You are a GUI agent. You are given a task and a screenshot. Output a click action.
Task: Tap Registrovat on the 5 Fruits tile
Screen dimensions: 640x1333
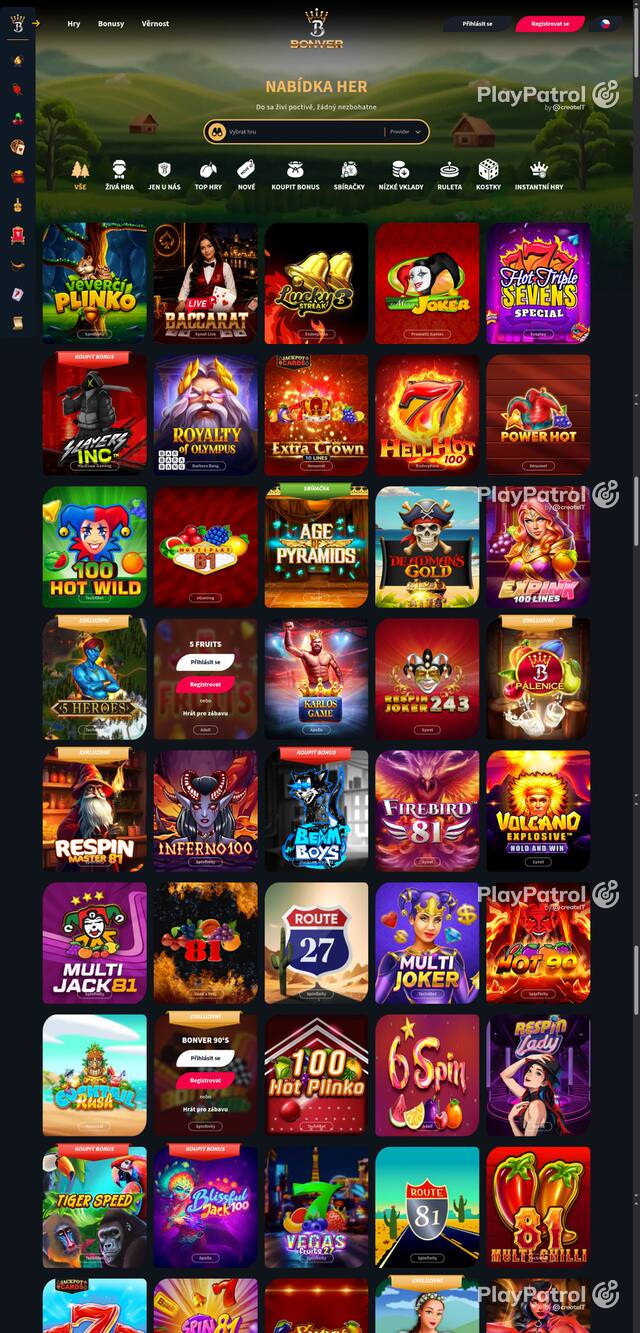click(x=205, y=684)
